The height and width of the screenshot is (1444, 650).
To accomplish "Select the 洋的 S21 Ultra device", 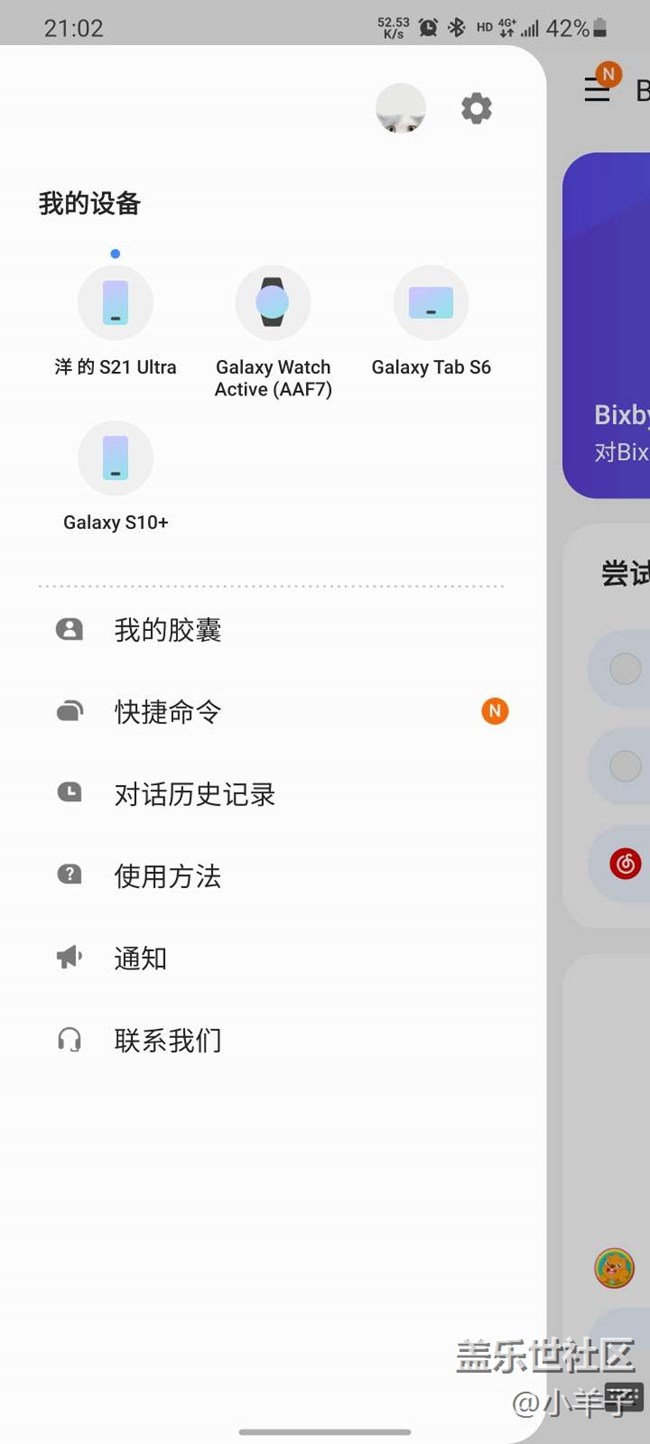I will (x=115, y=303).
